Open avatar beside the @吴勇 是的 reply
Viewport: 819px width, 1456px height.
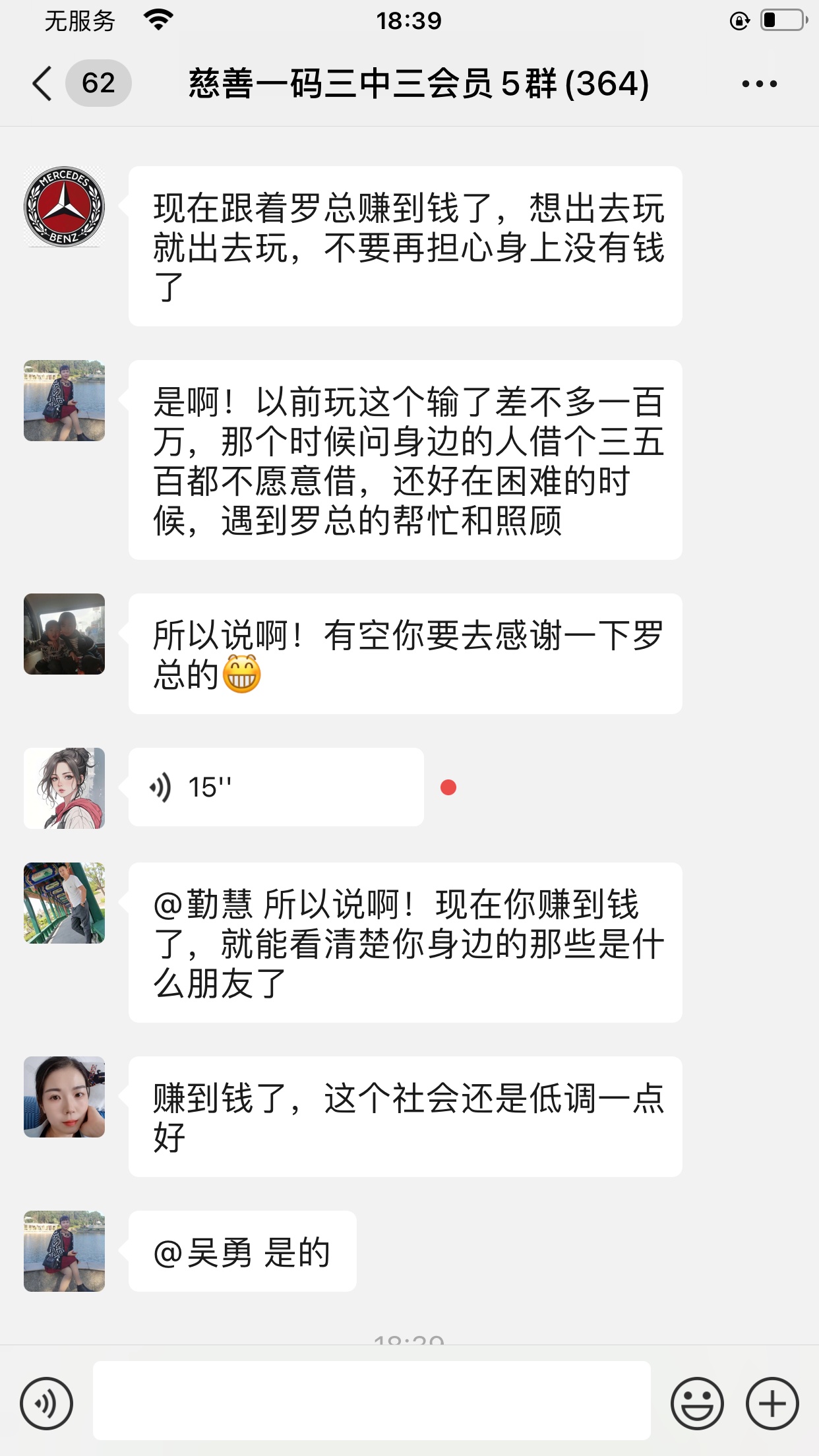pos(65,1251)
